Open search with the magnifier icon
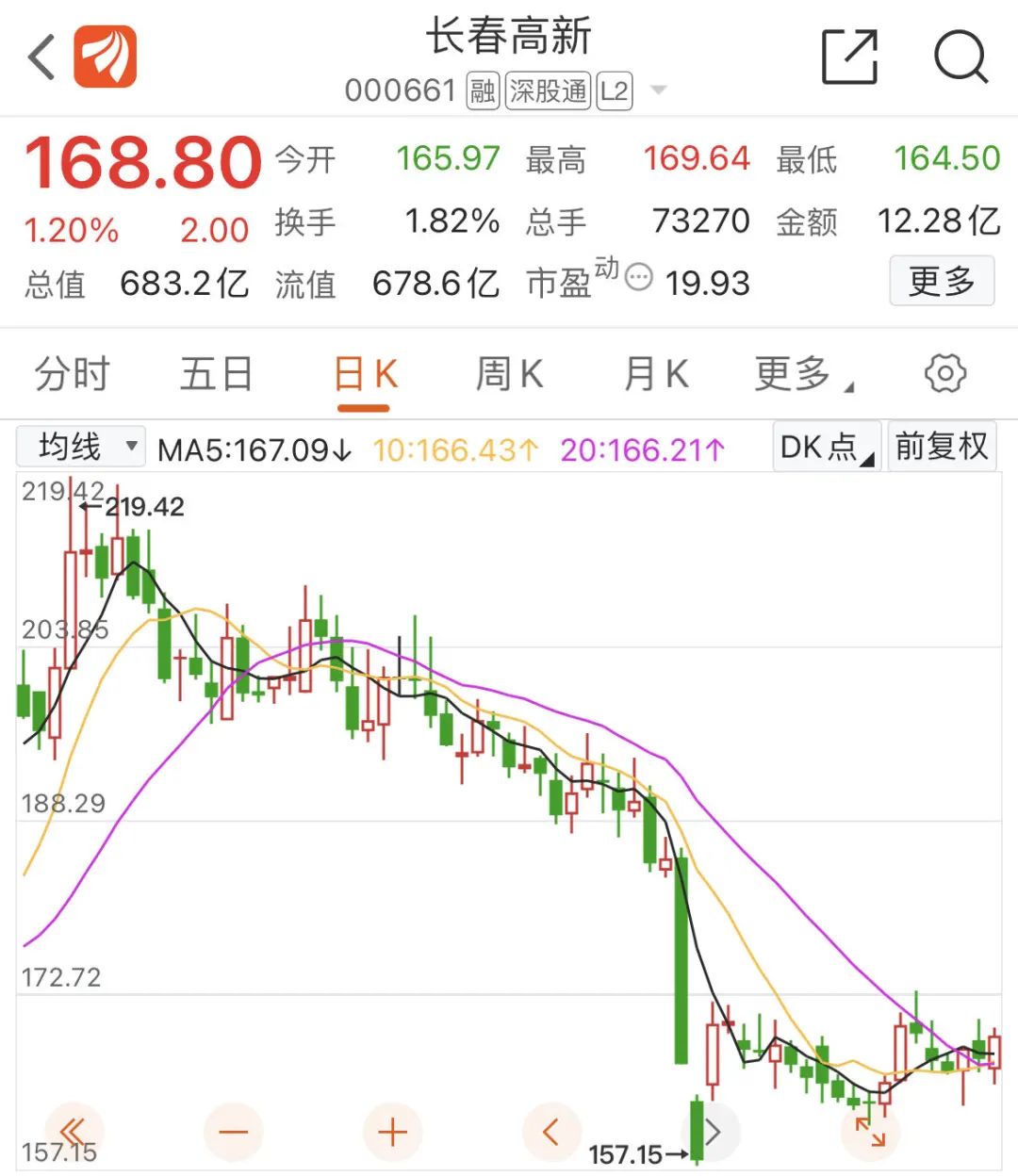Screen dimensions: 1018x1176 960,58
